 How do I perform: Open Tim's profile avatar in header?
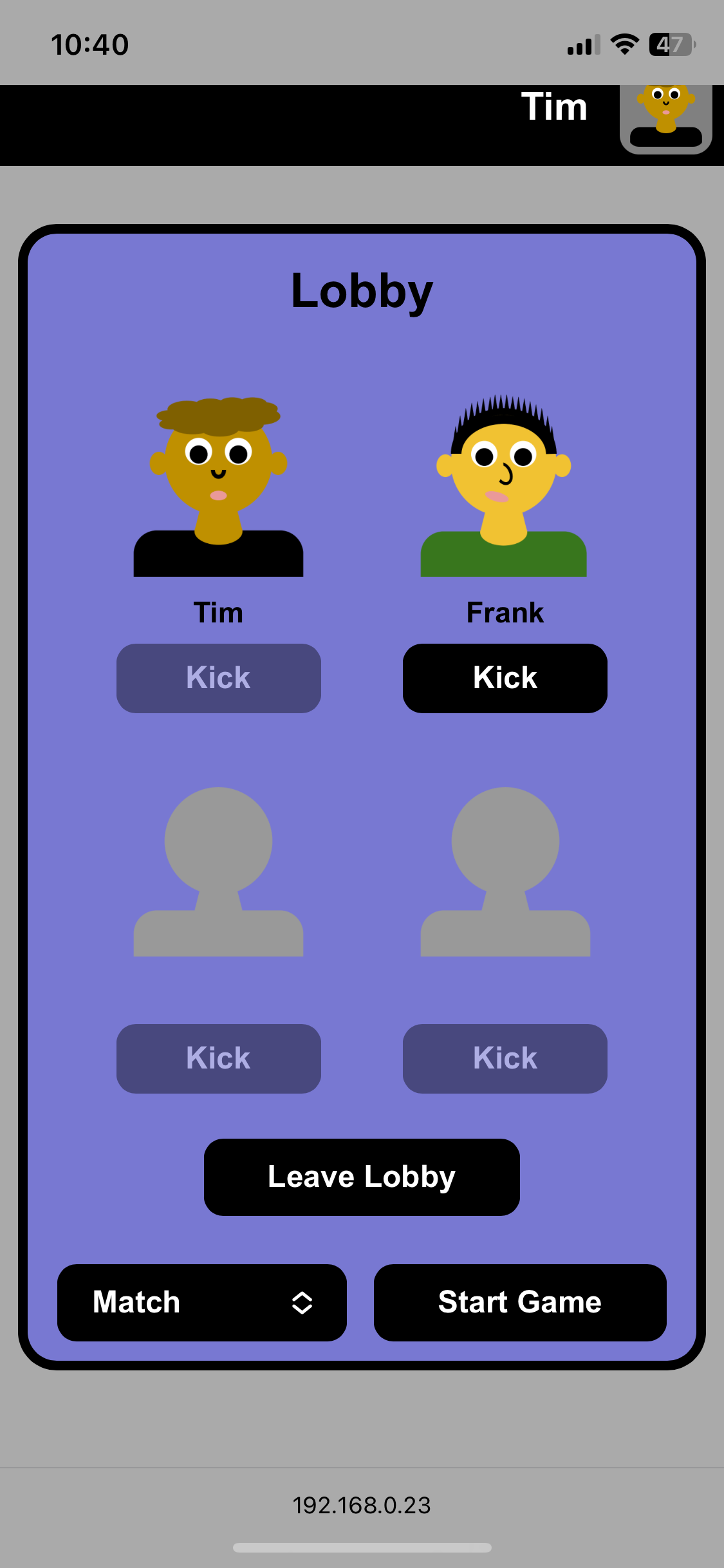click(666, 118)
